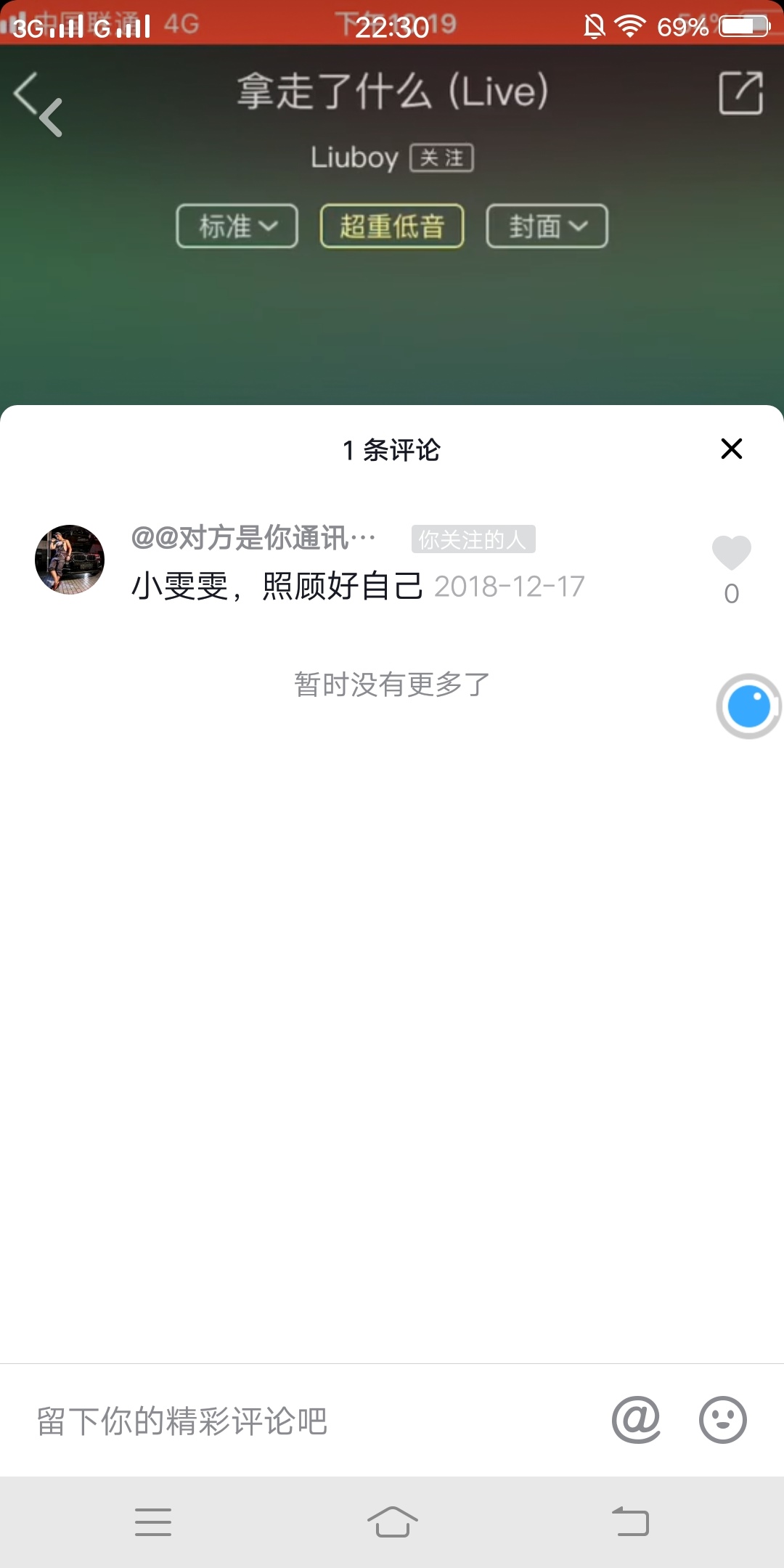Enable the 超重低音 bass effect
The width and height of the screenshot is (784, 1568).
pyautogui.click(x=392, y=226)
